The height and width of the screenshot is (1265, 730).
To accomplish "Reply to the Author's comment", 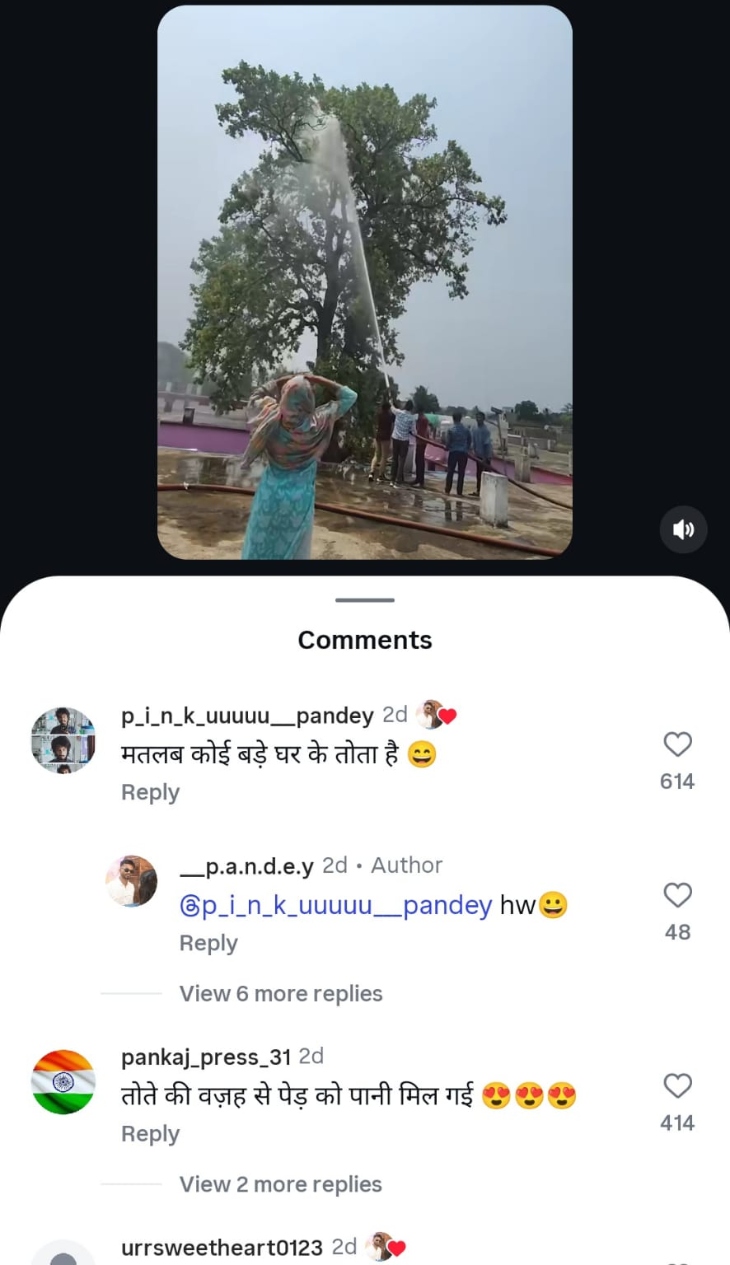I will pyautogui.click(x=208, y=942).
